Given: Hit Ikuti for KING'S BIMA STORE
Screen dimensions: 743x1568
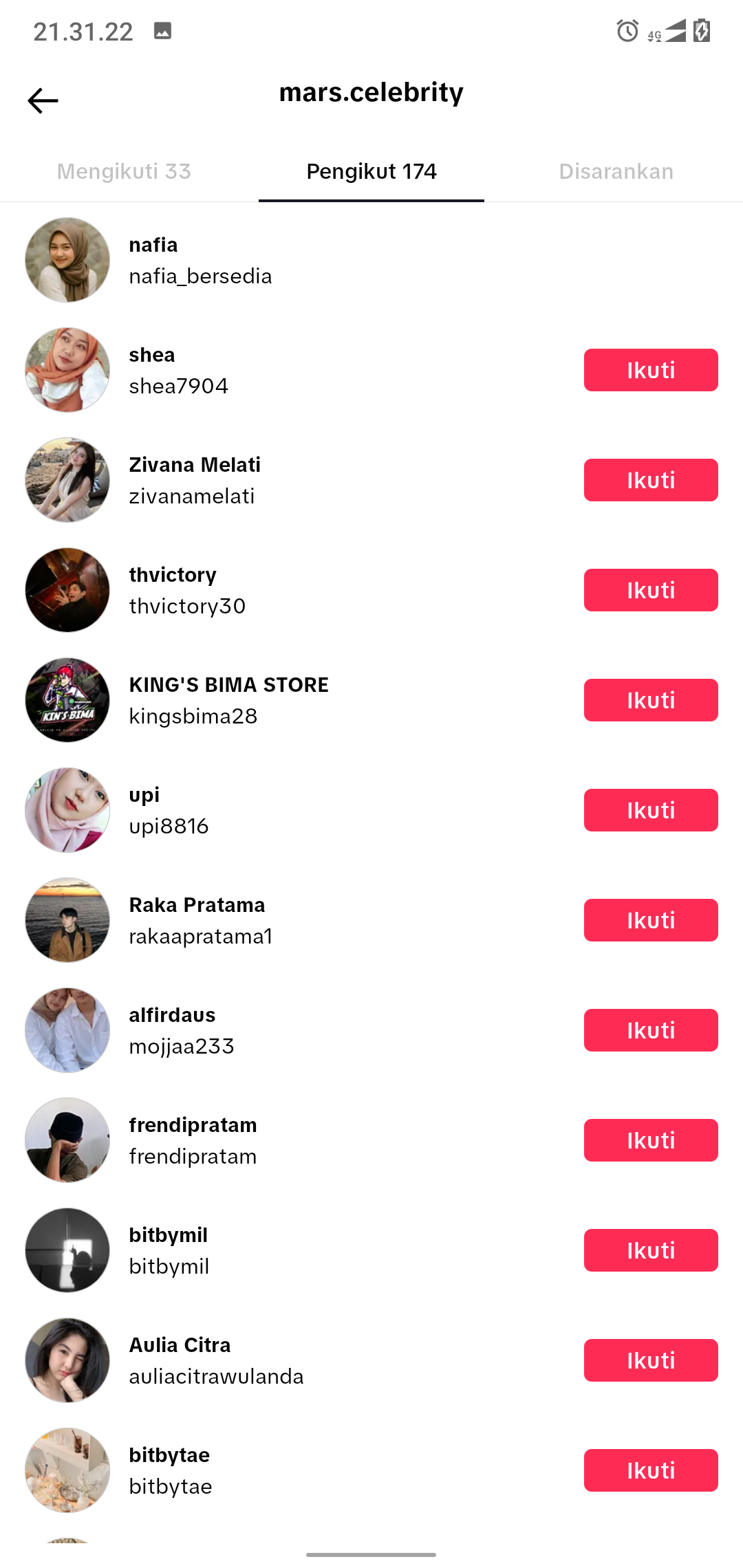Looking at the screenshot, I should point(650,700).
